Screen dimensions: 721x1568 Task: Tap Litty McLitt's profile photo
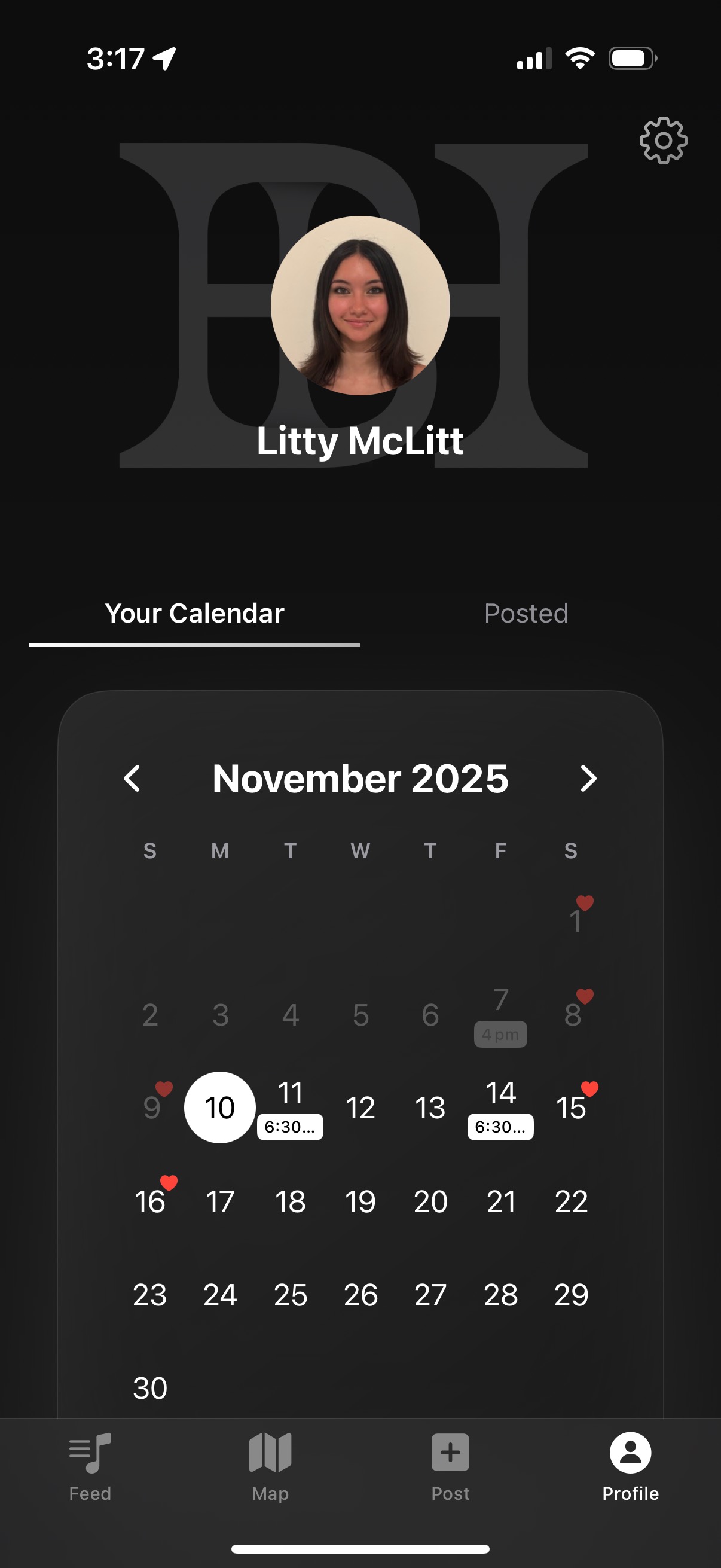point(360,306)
